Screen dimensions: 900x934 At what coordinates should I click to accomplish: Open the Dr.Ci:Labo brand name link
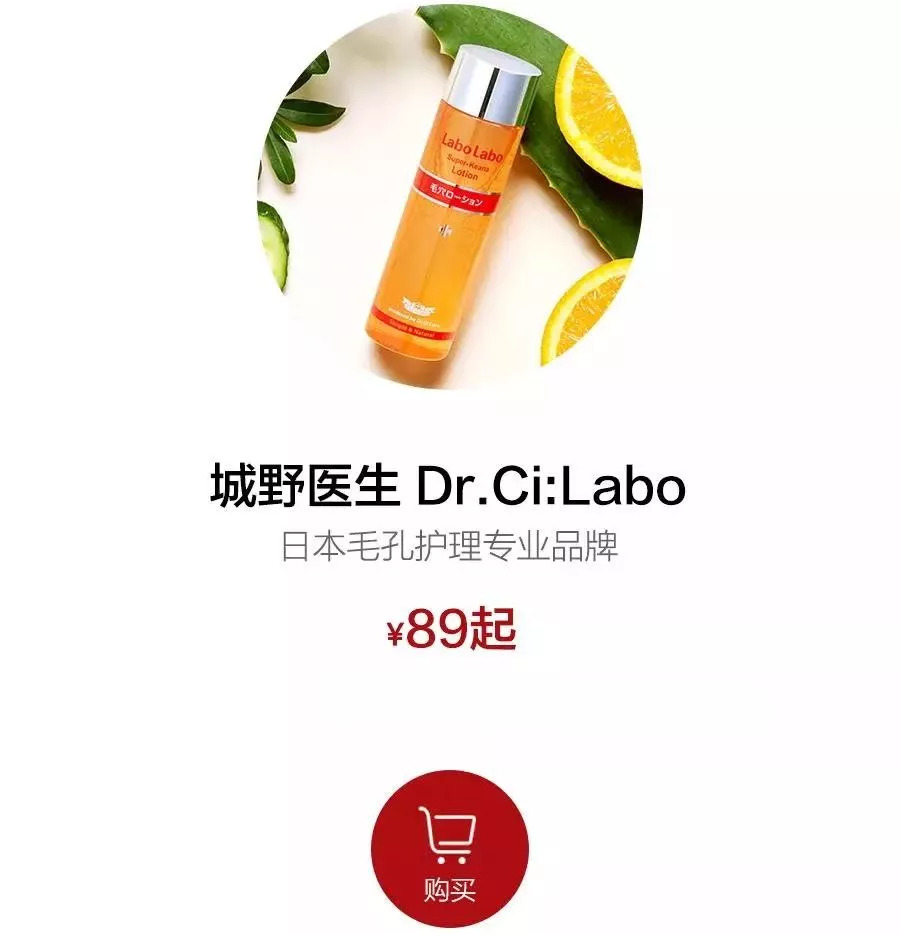552,485
